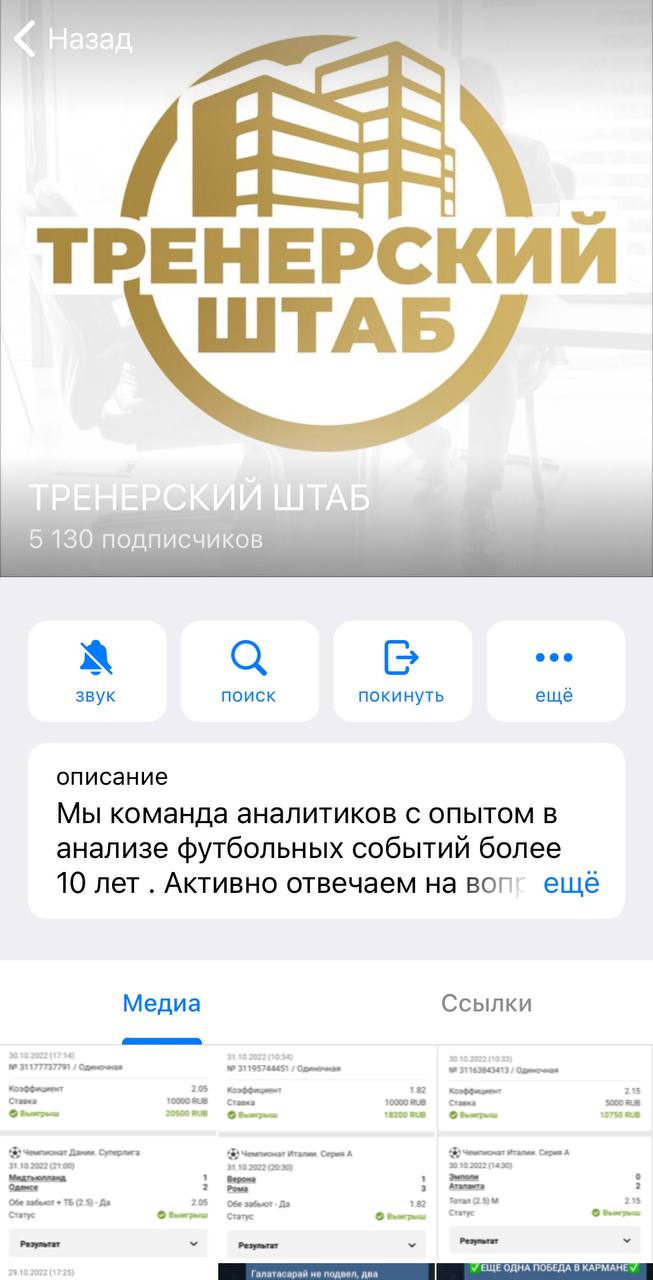This screenshot has height=1280, width=653.
Task: Open the ТРЕНЕРСКИЙ ШТАБ channel photo
Action: [x=326, y=250]
